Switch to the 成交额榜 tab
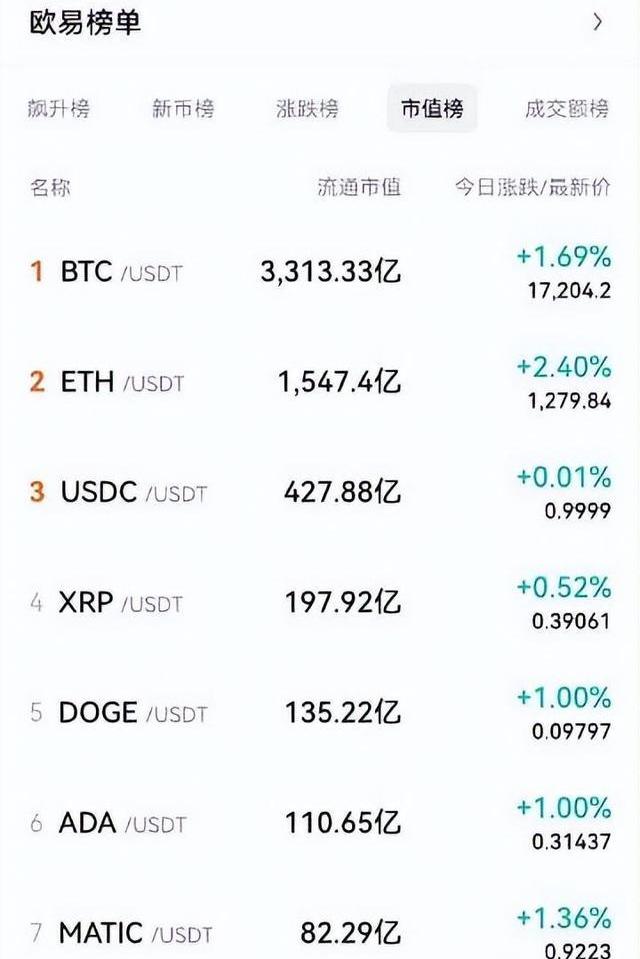Screen dimensions: 640x959 click(x=566, y=109)
